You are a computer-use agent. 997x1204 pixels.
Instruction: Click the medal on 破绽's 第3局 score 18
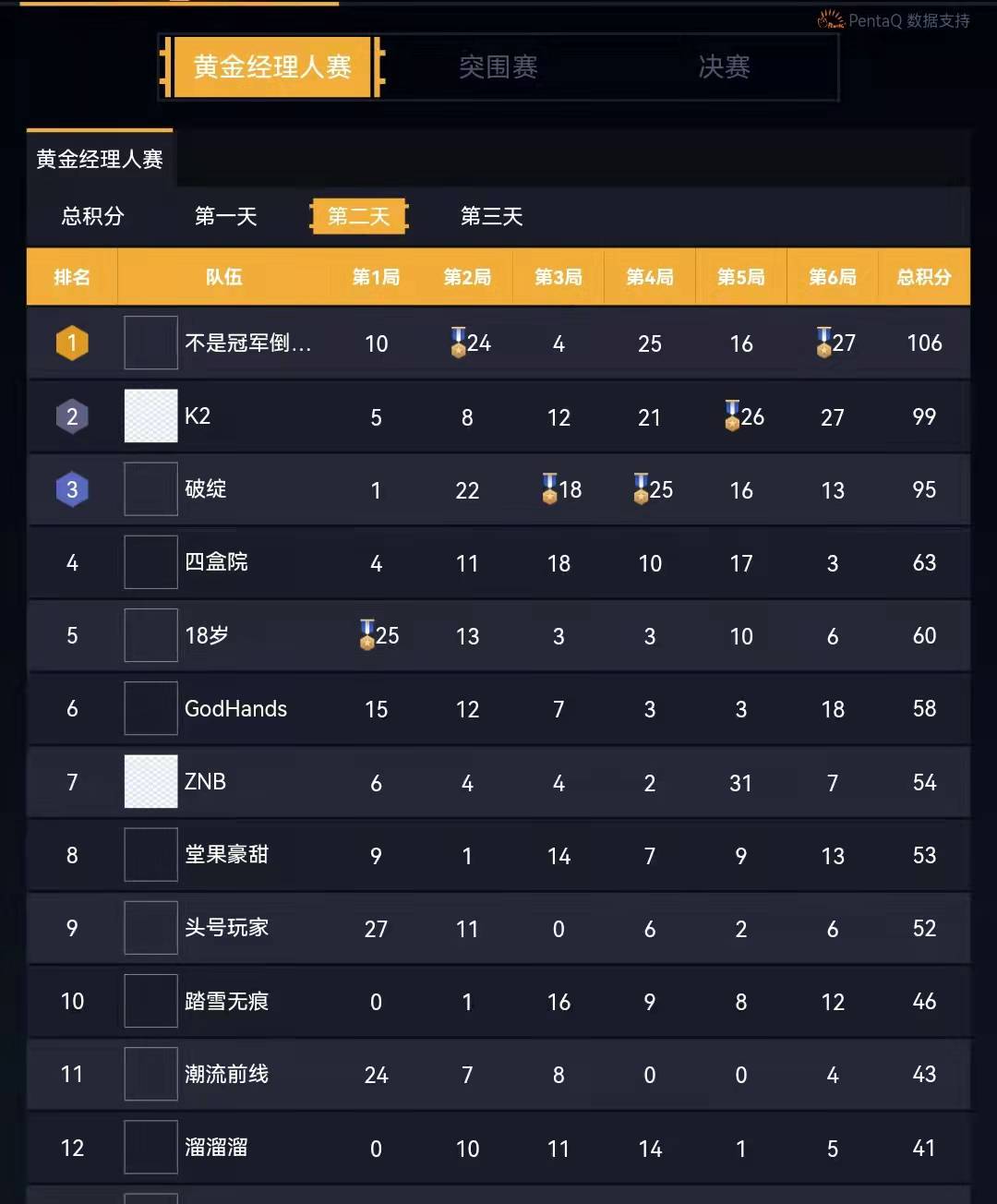(x=547, y=489)
